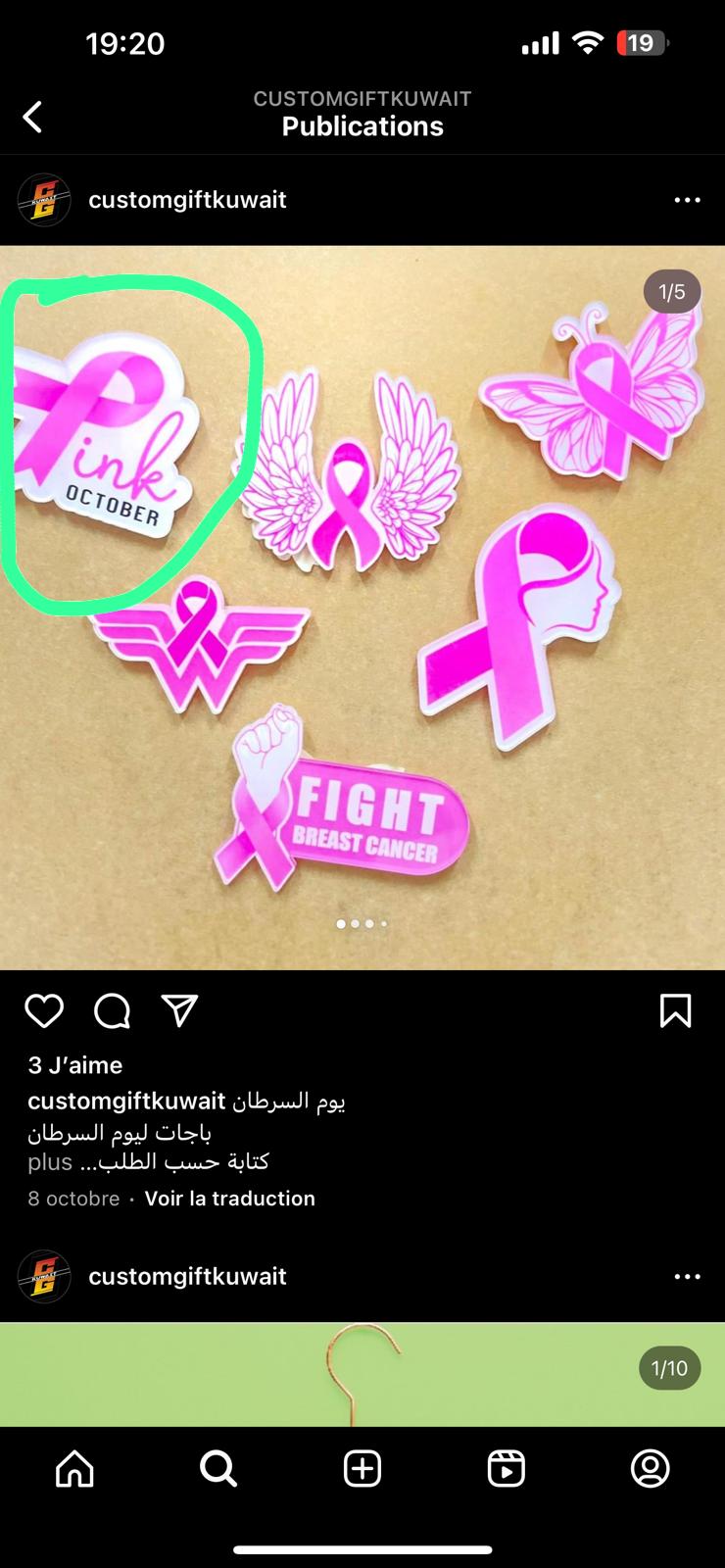Bookmark the pink ribbon badges post
The image size is (725, 1568).
676,1010
